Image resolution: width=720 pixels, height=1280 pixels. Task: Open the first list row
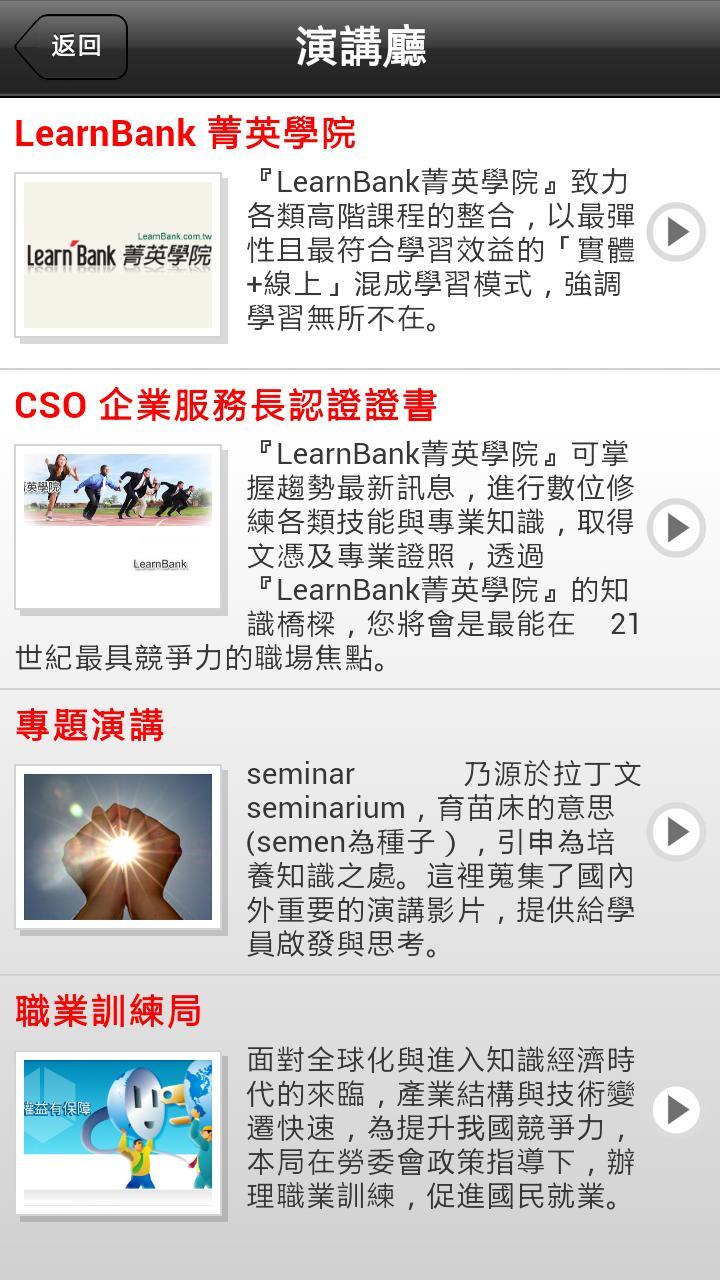point(360,230)
